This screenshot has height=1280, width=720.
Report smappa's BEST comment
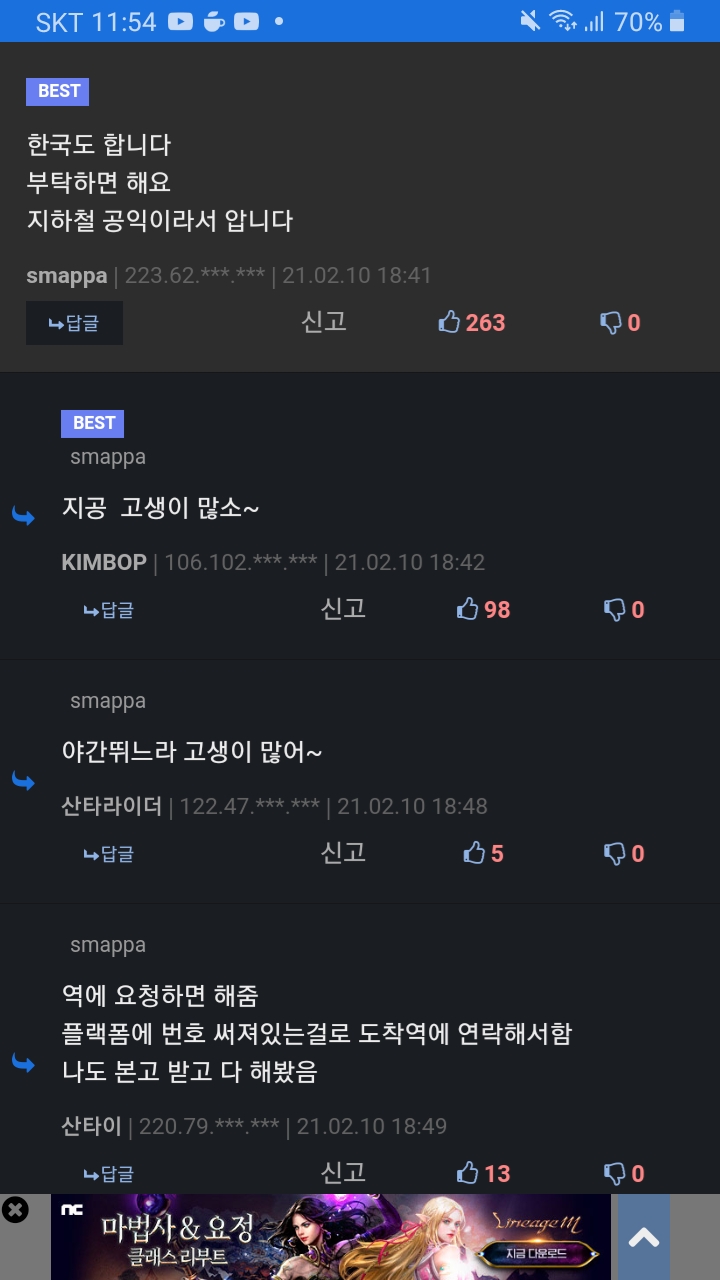[324, 321]
